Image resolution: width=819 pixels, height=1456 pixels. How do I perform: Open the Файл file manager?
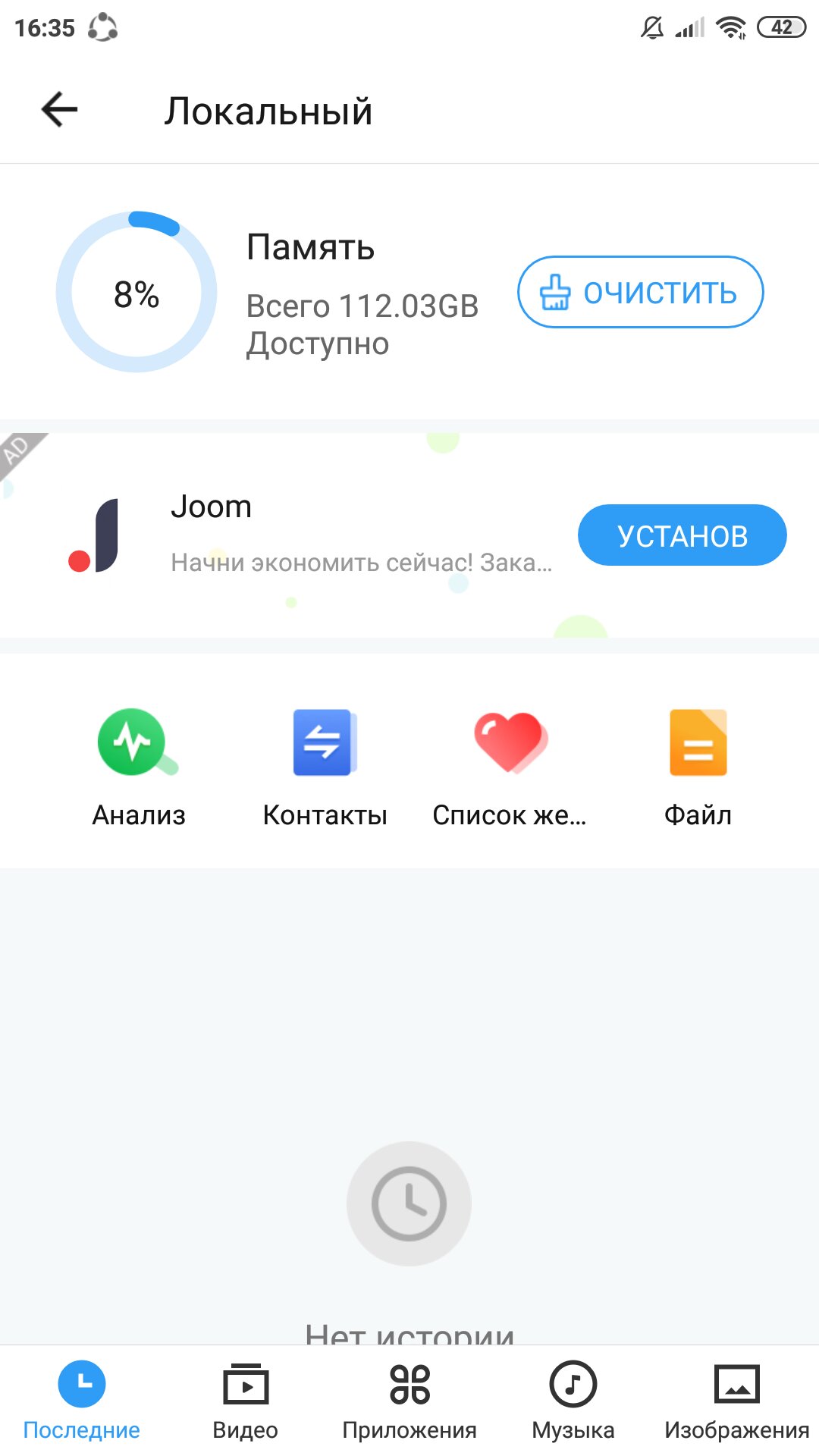698,766
